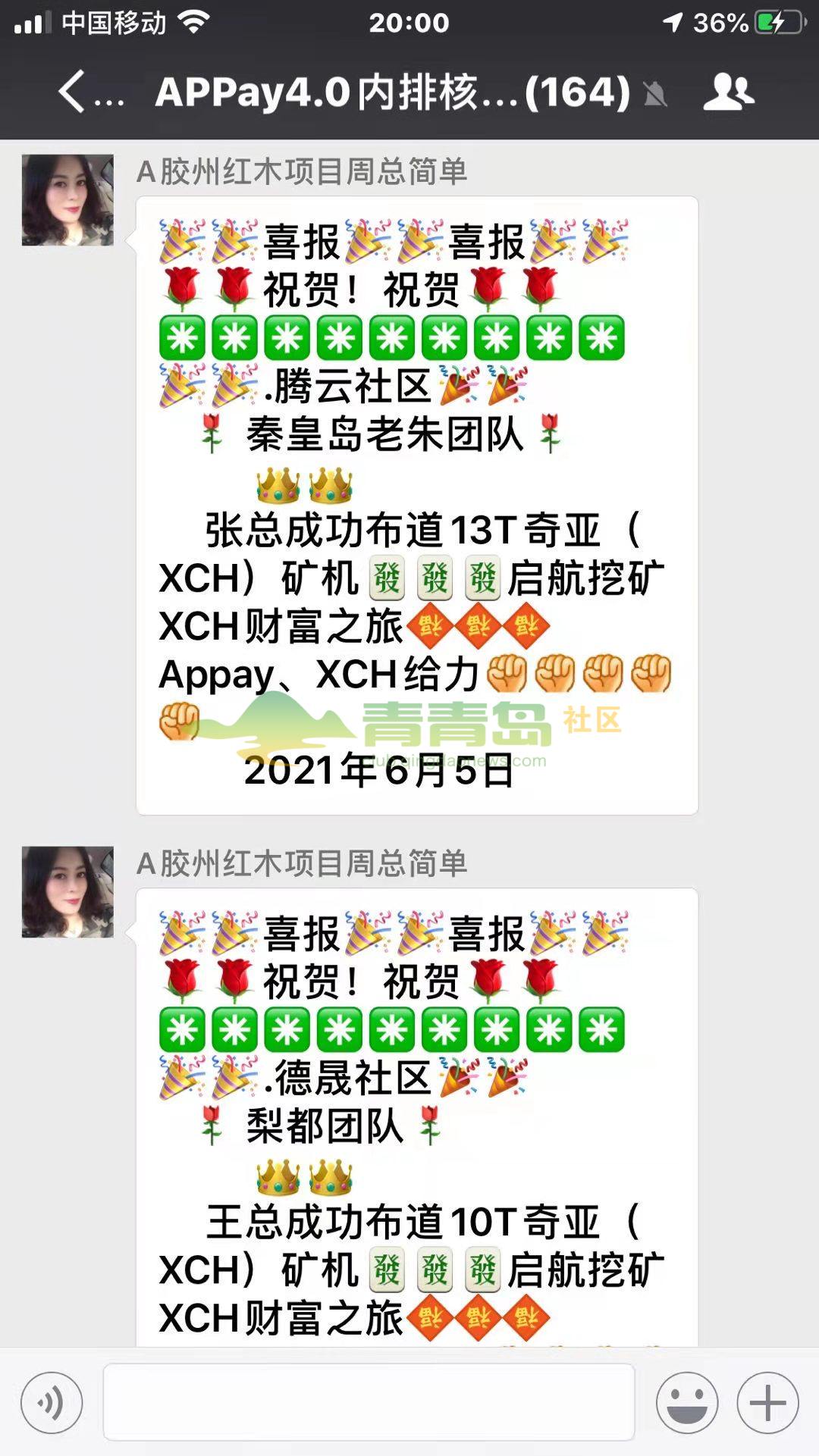Screen dimensions: 819x1456
Task: Switch to voice message input
Action: coord(52,1402)
